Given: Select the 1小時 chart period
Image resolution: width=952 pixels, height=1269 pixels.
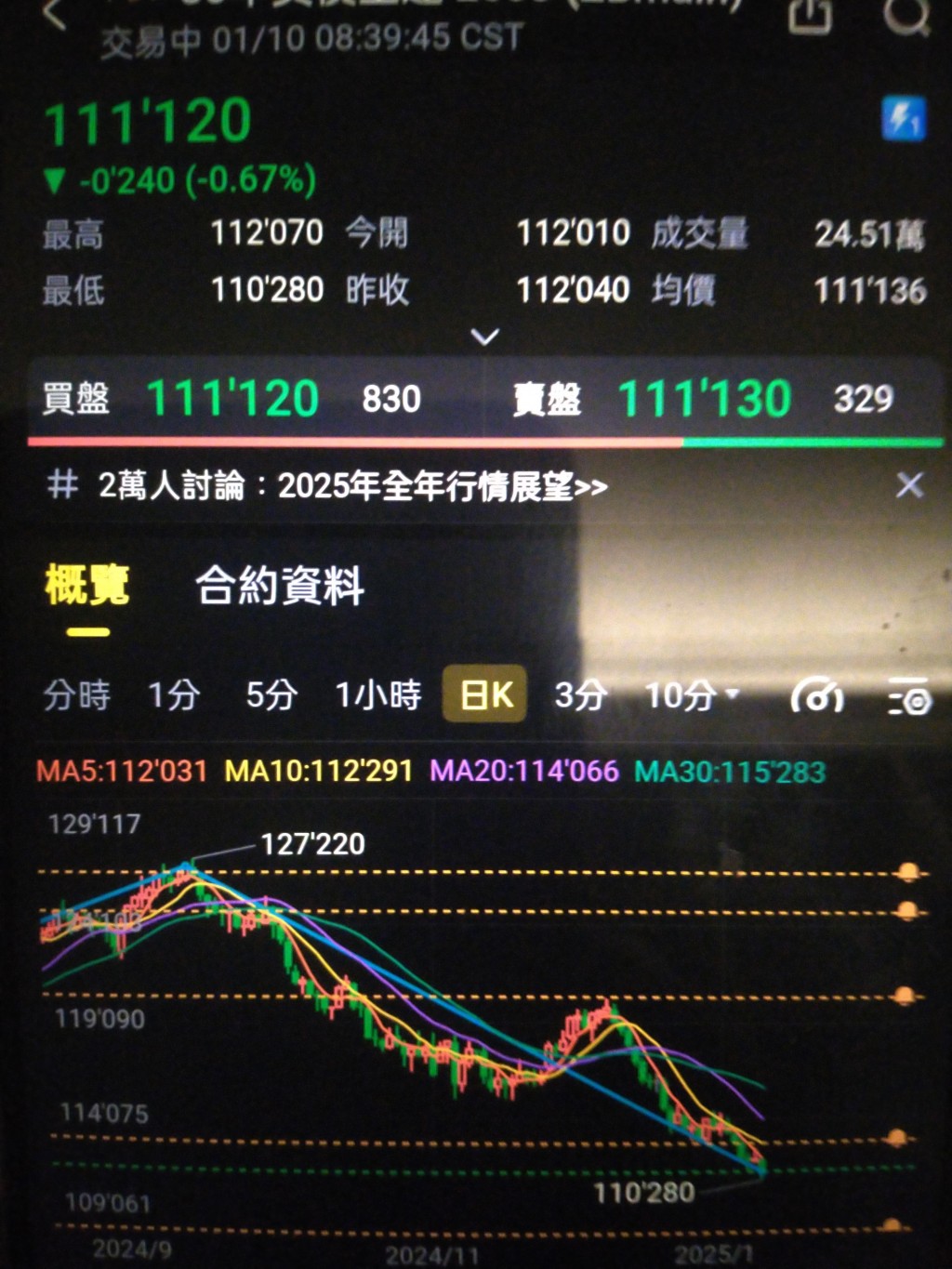Looking at the screenshot, I should 378,694.
